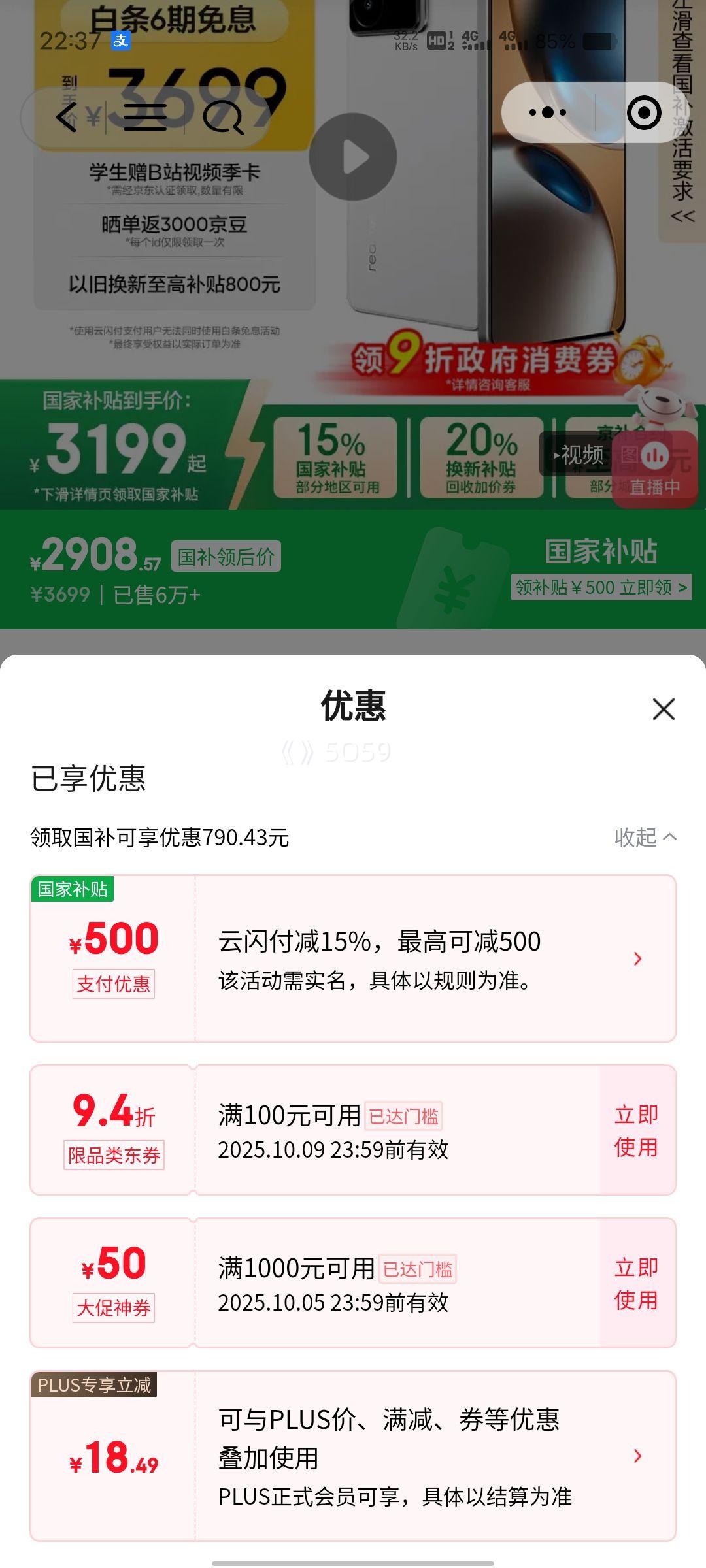
Task: Open the 直播中 live stream badge
Action: click(x=654, y=469)
